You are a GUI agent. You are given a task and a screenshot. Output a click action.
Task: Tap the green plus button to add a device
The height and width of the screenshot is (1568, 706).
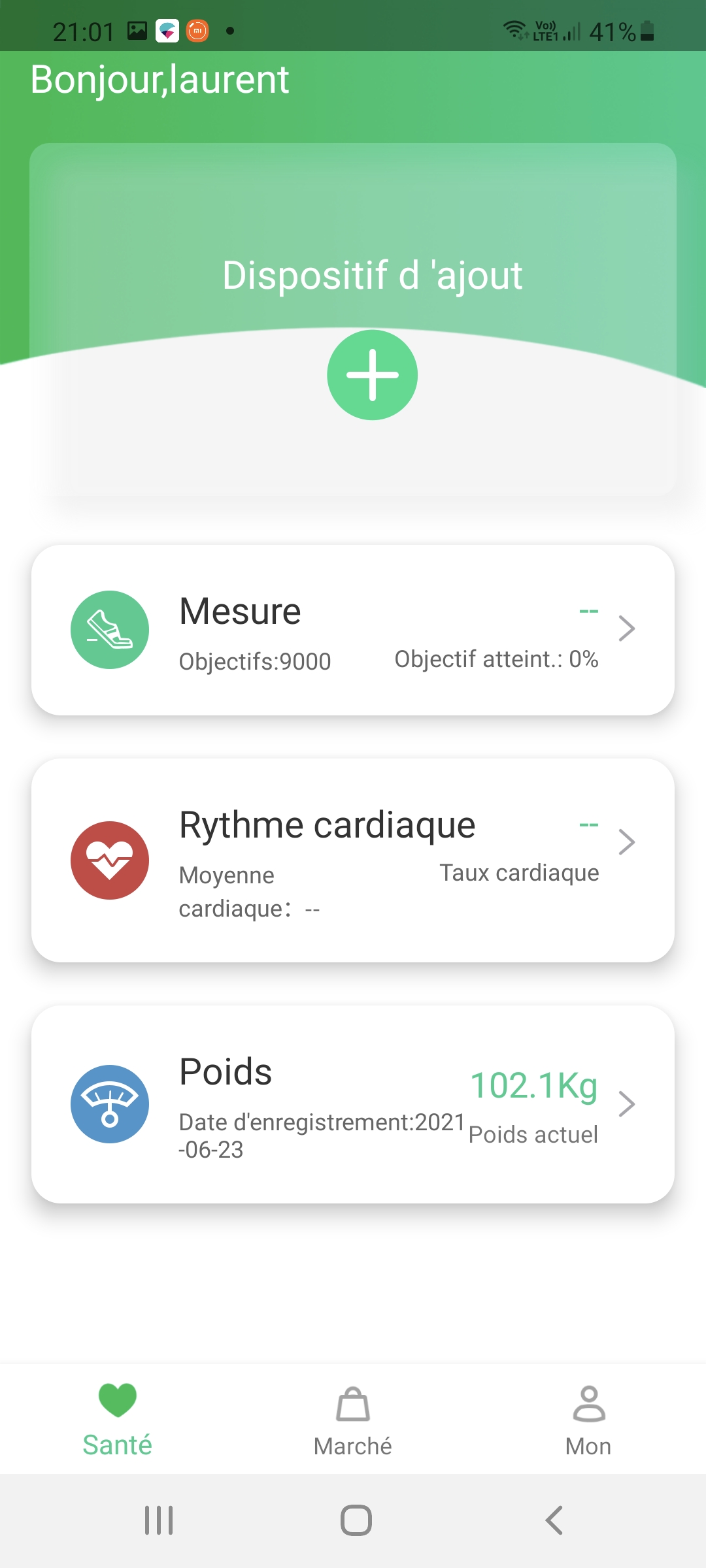[x=372, y=375]
